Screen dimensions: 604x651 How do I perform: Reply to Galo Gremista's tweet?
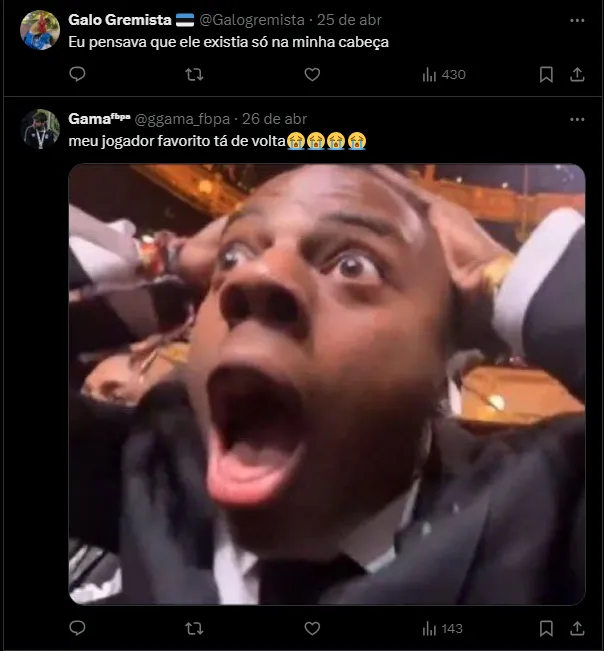(78, 74)
